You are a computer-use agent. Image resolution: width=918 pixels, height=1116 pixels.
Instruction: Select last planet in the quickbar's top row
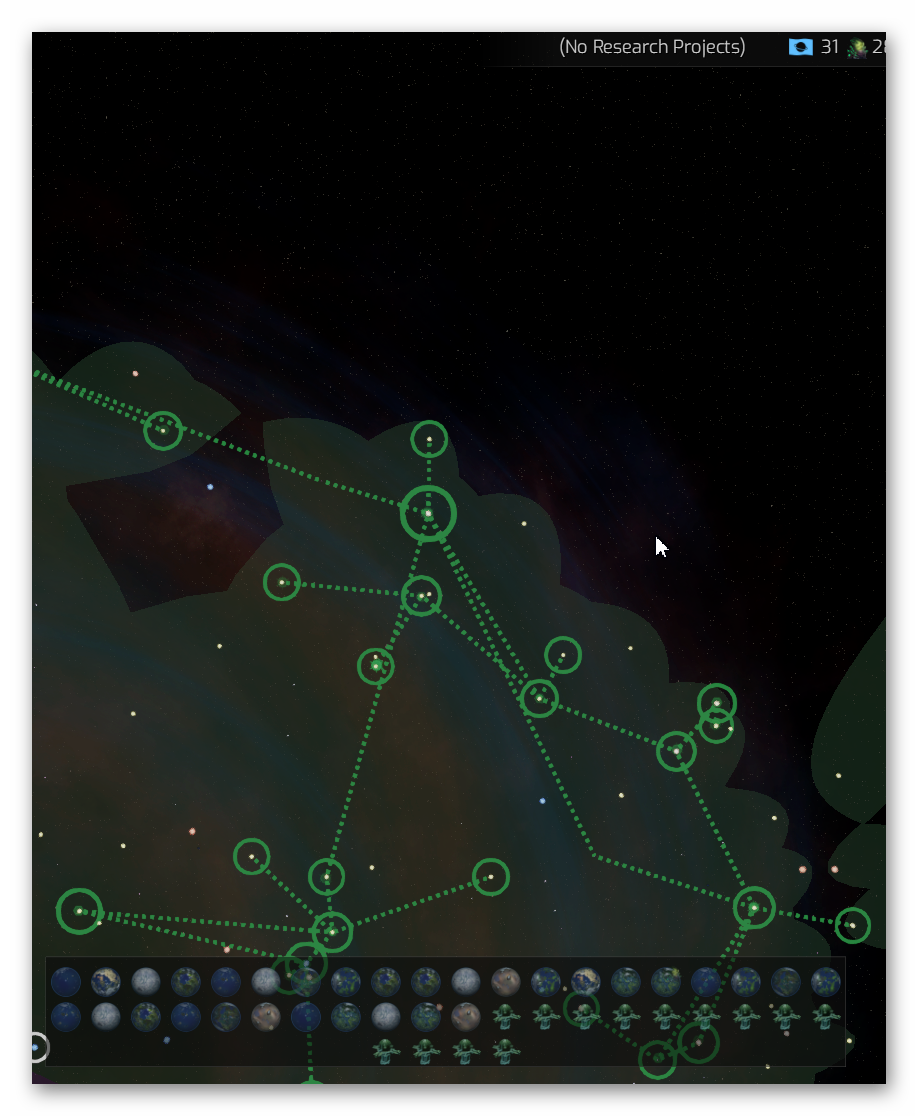coord(826,982)
